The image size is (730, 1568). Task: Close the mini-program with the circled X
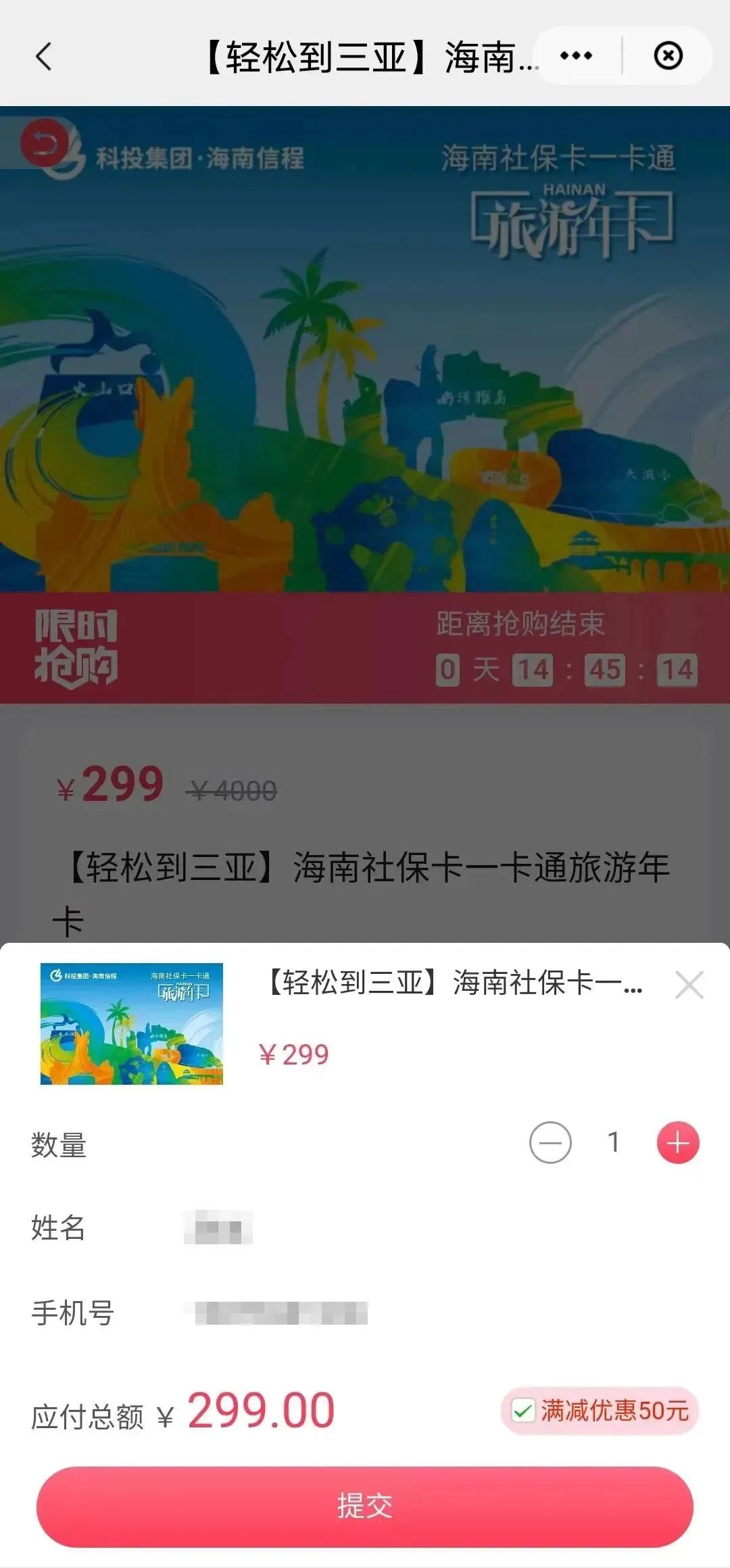668,55
